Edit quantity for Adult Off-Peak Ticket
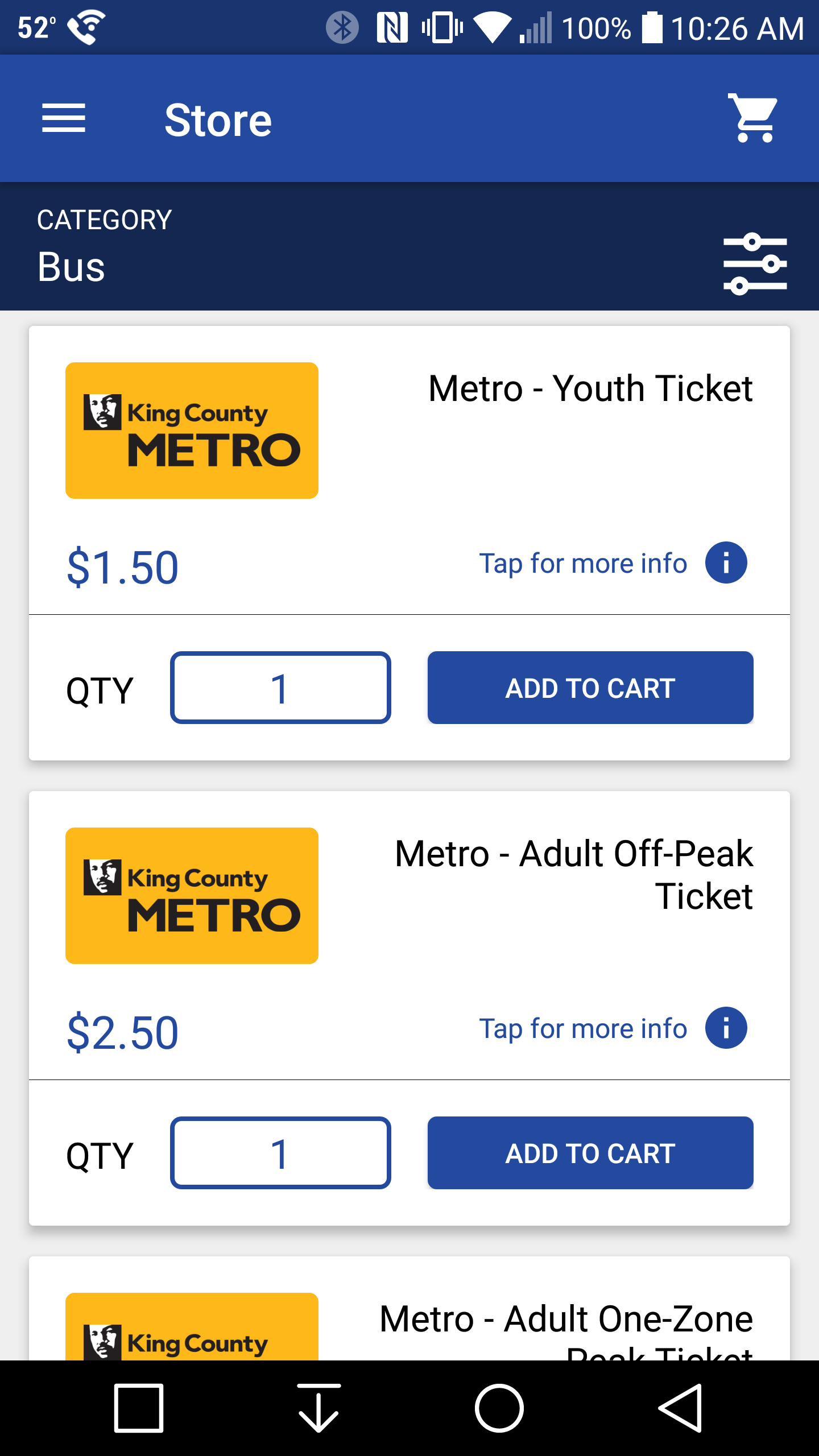The height and width of the screenshot is (1456, 819). tap(280, 1153)
